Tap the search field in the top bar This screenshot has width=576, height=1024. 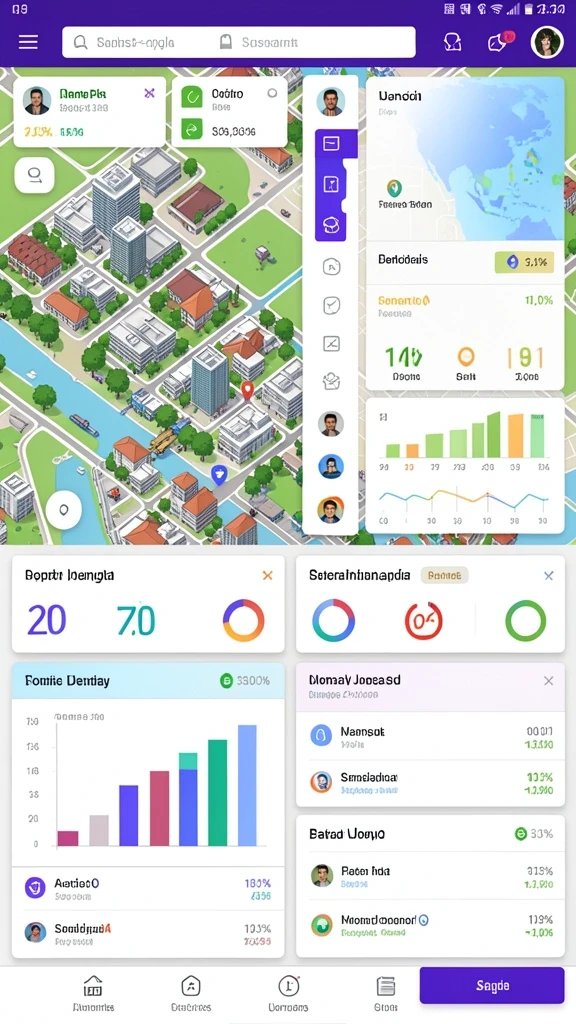(238, 42)
